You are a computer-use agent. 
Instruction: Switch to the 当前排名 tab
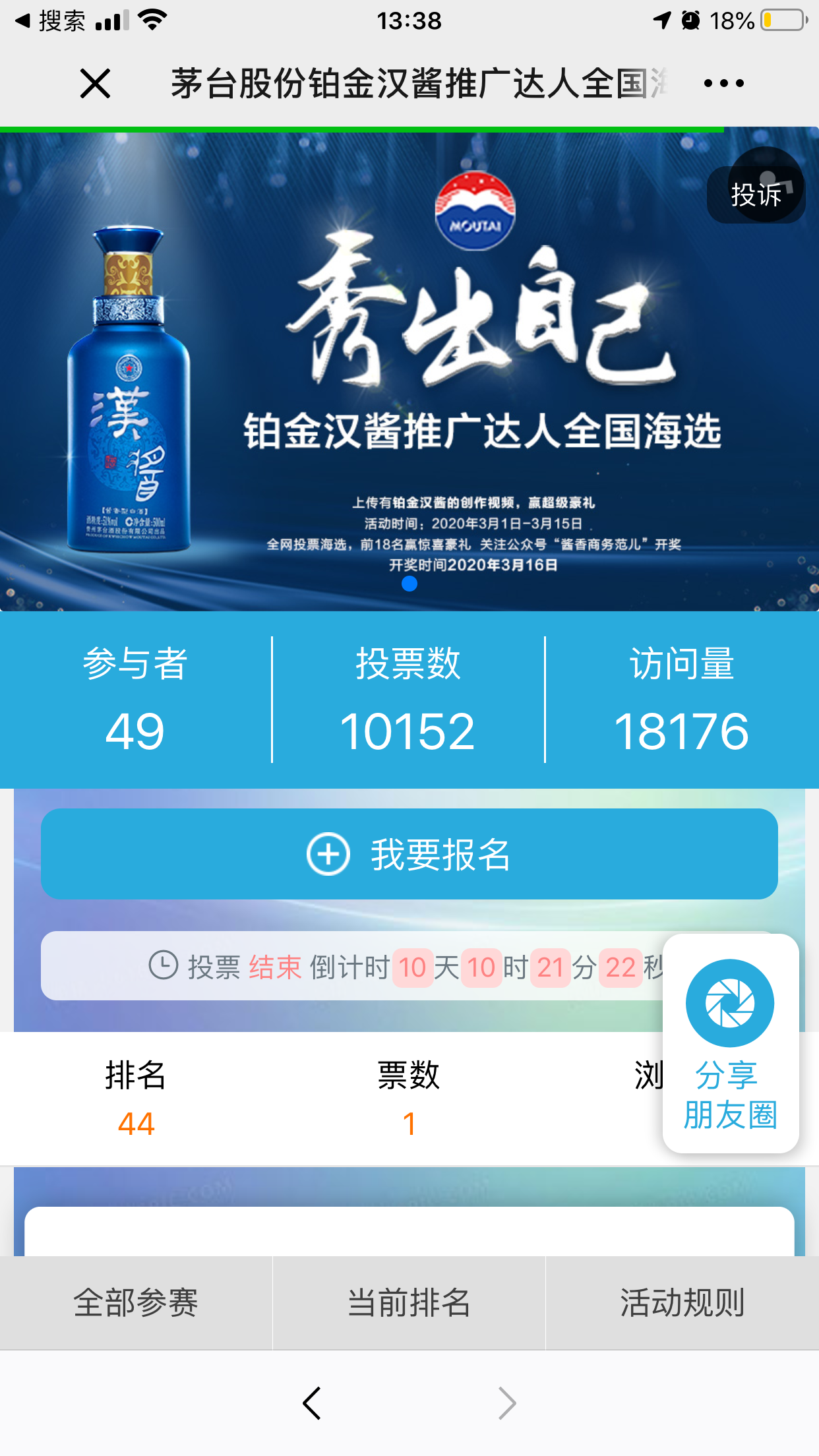tap(409, 1302)
